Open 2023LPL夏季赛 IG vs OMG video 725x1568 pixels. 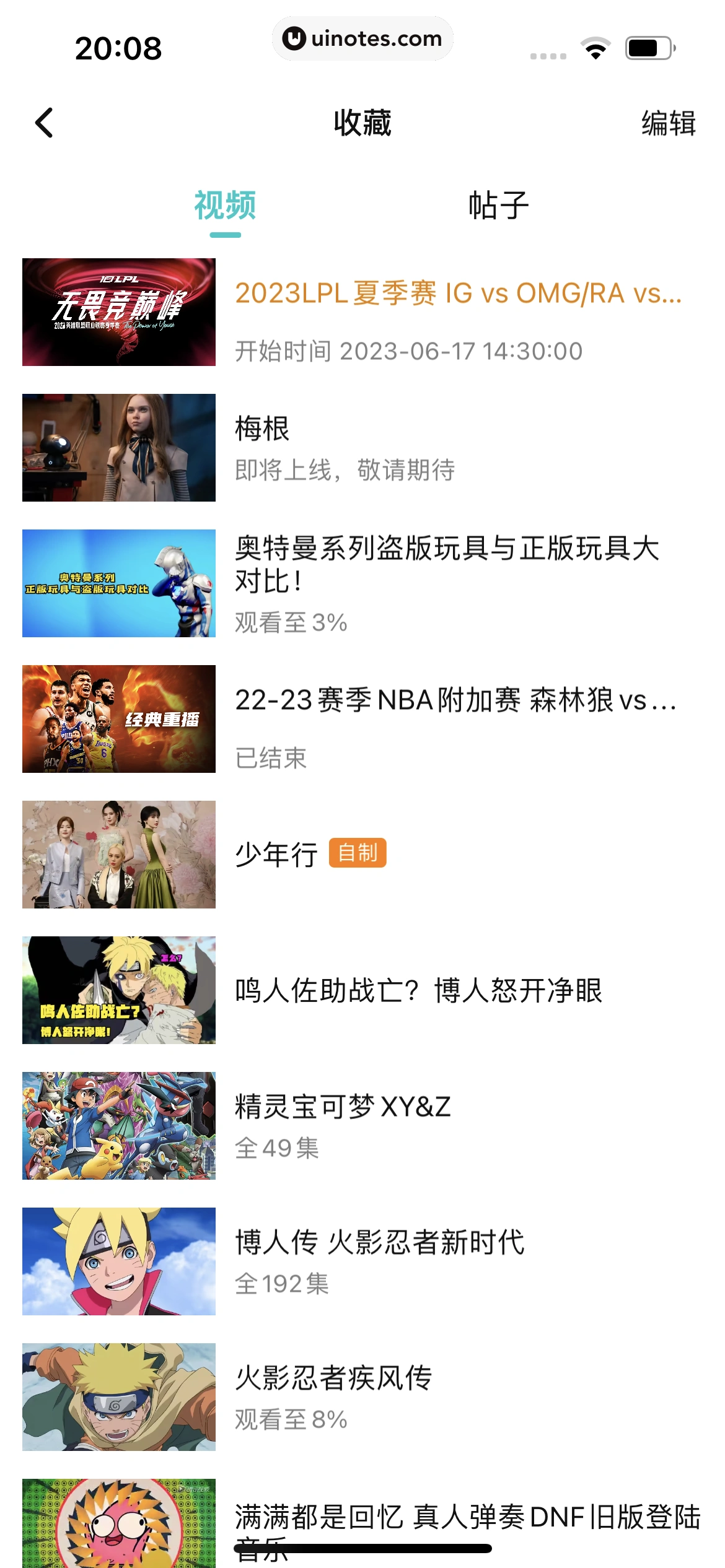pyautogui.click(x=457, y=294)
